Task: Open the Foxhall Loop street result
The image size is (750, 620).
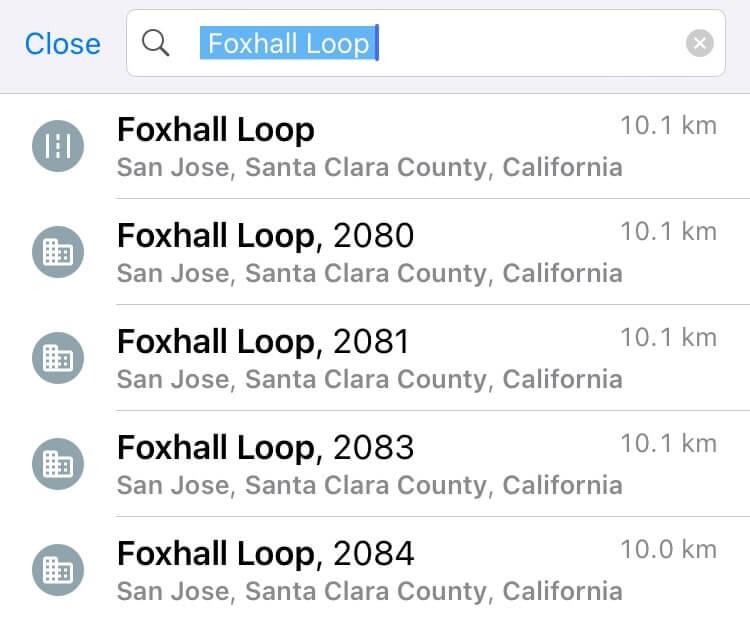Action: (370, 146)
